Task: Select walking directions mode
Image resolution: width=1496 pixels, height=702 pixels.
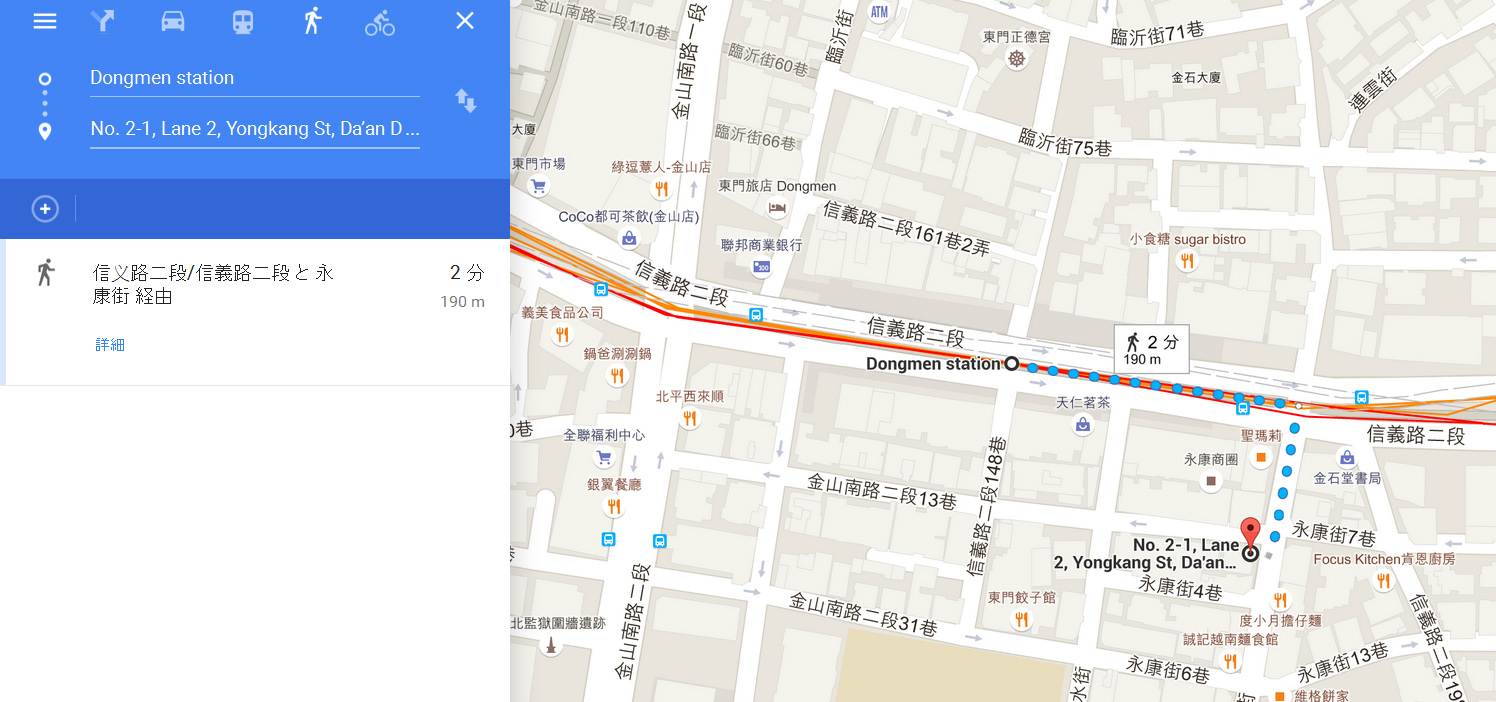Action: (312, 21)
